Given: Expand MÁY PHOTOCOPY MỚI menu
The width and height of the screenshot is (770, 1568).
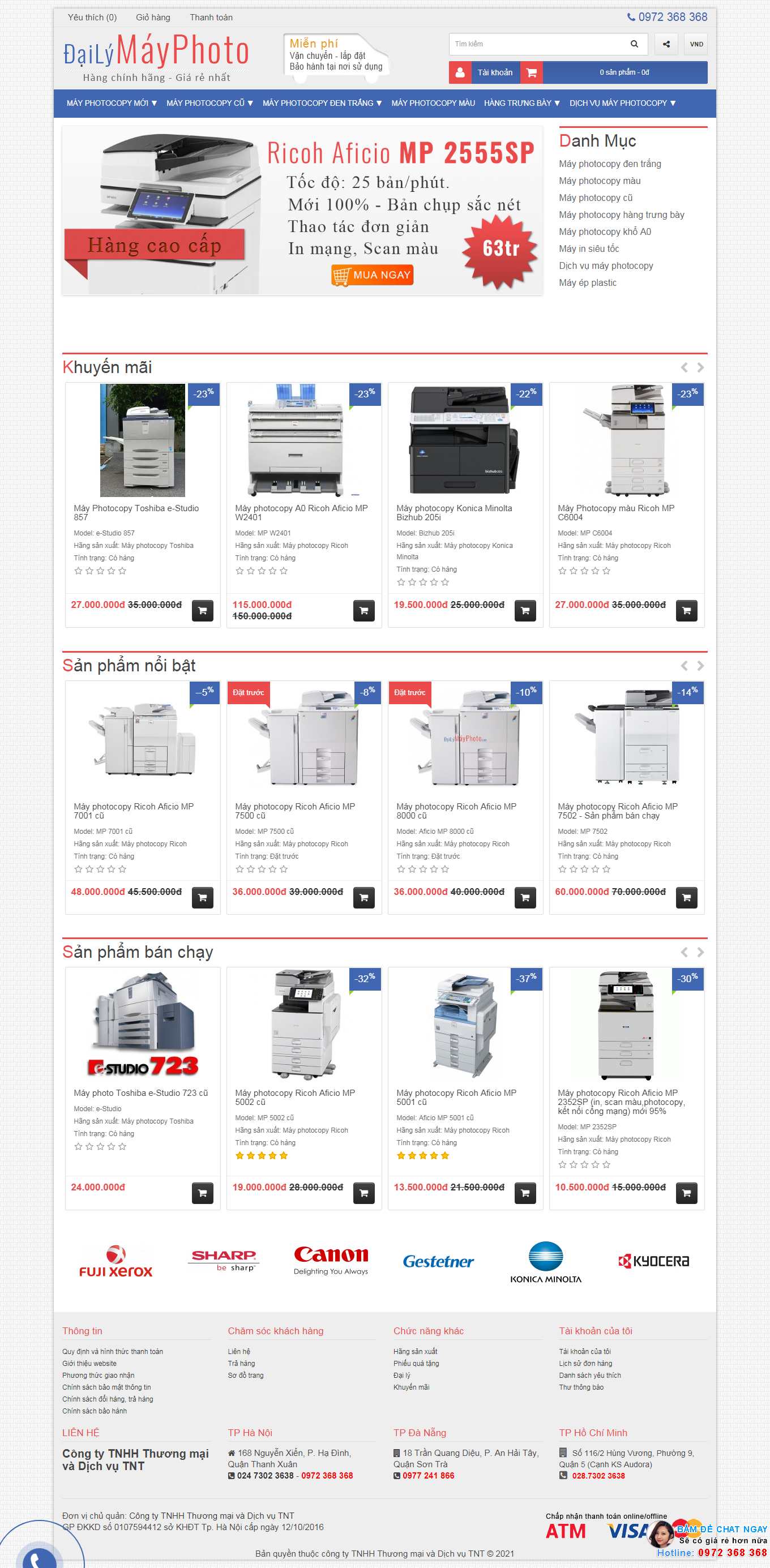Looking at the screenshot, I should [x=112, y=103].
